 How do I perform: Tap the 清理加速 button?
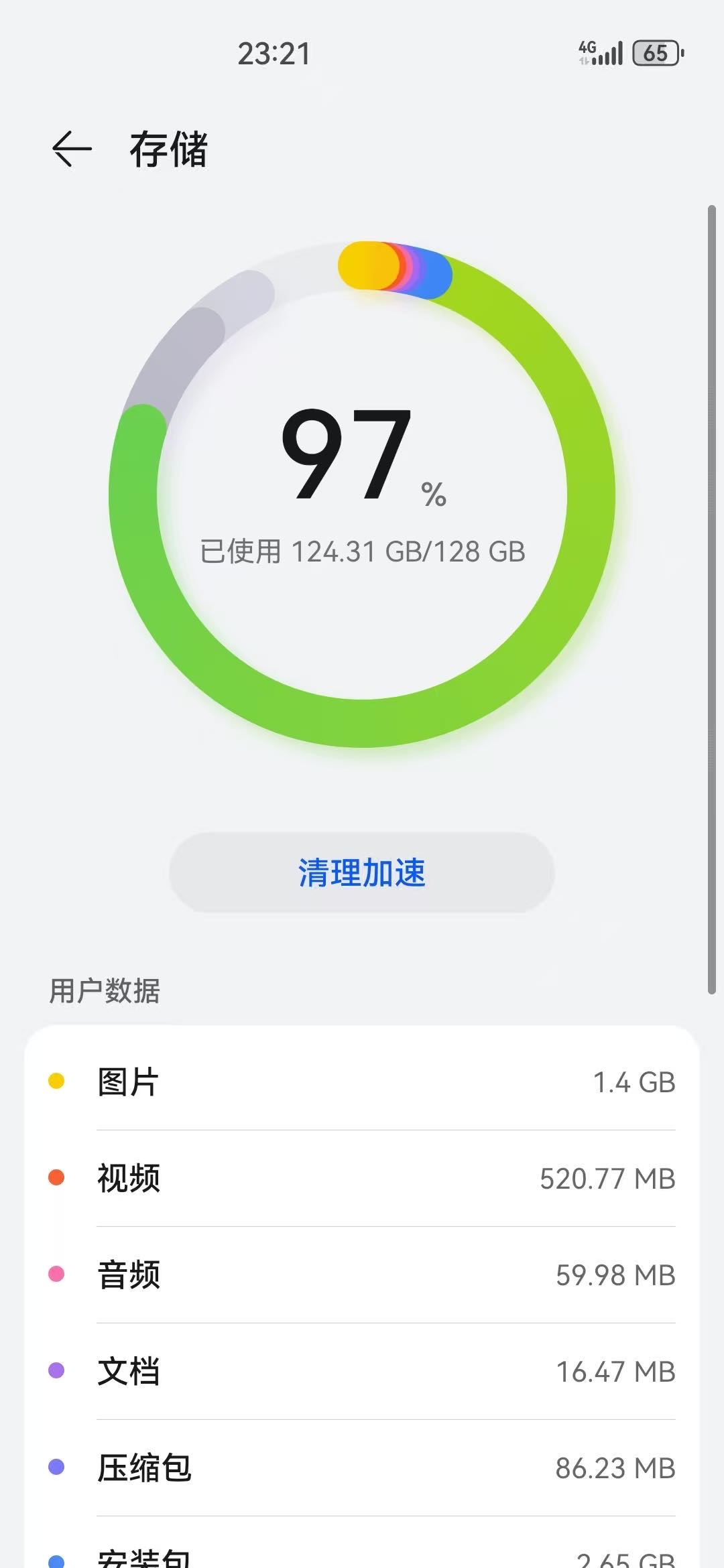point(362,872)
